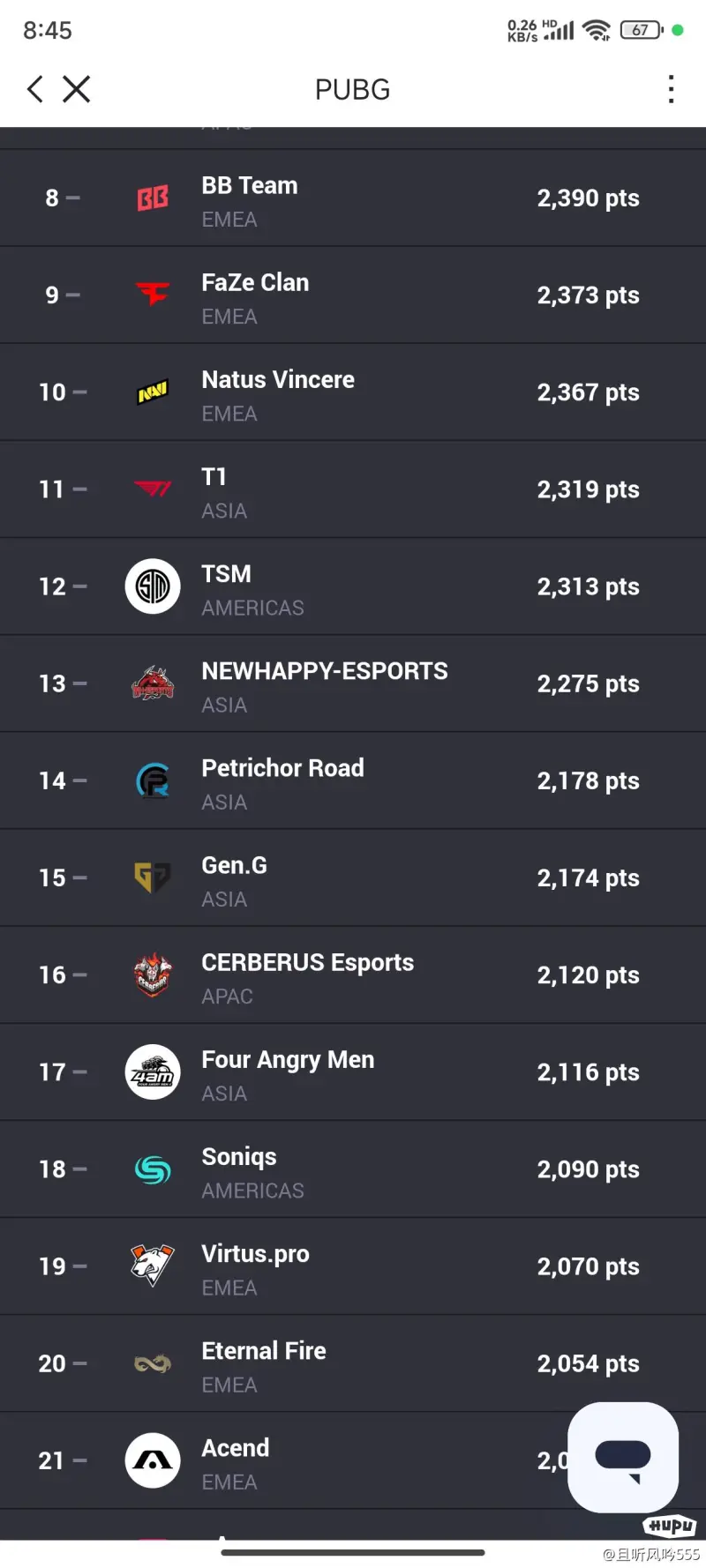
Task: Close the PUBG web page
Action: coord(77,89)
